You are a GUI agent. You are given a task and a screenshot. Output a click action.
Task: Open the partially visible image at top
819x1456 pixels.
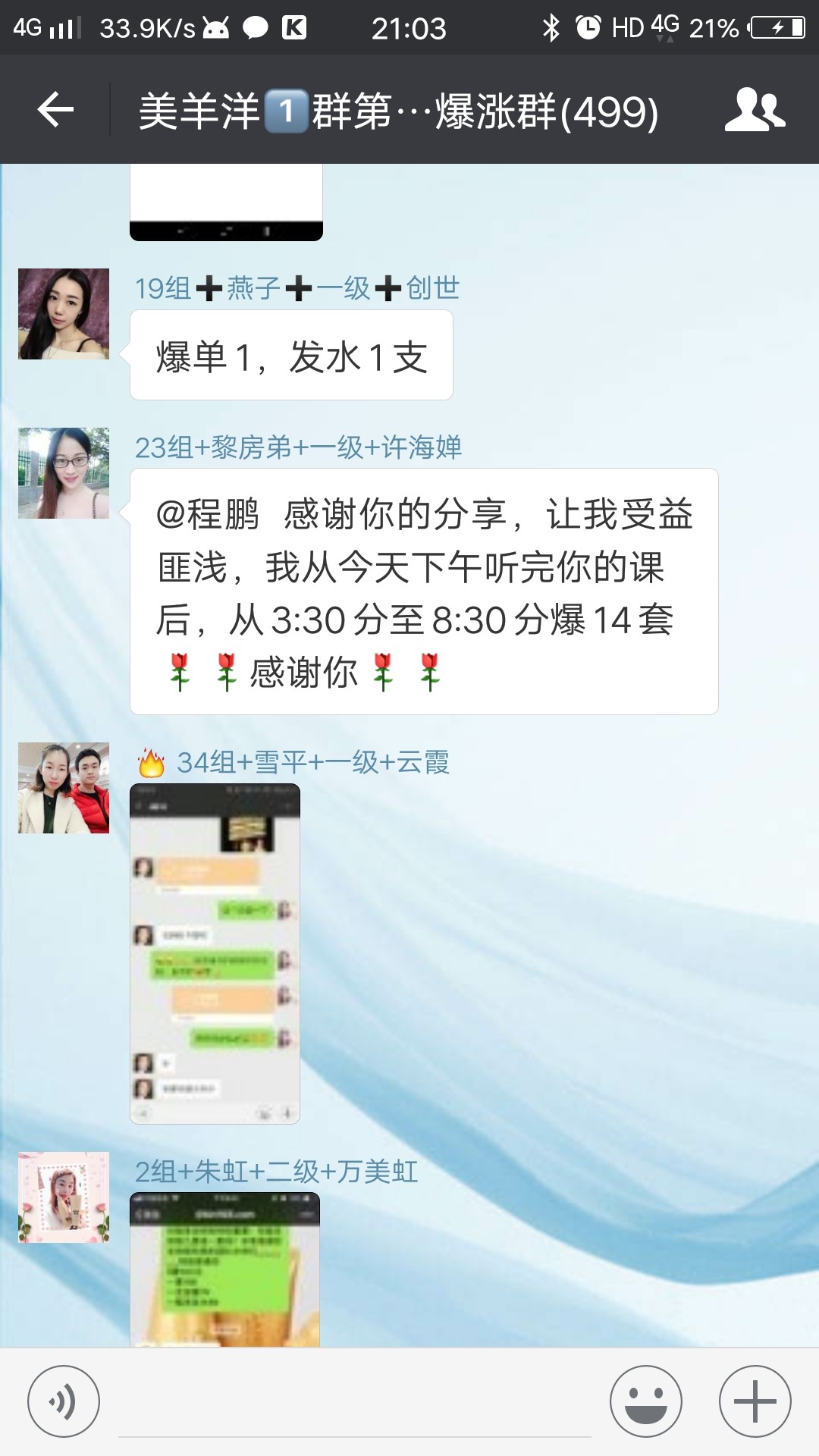pyautogui.click(x=226, y=202)
